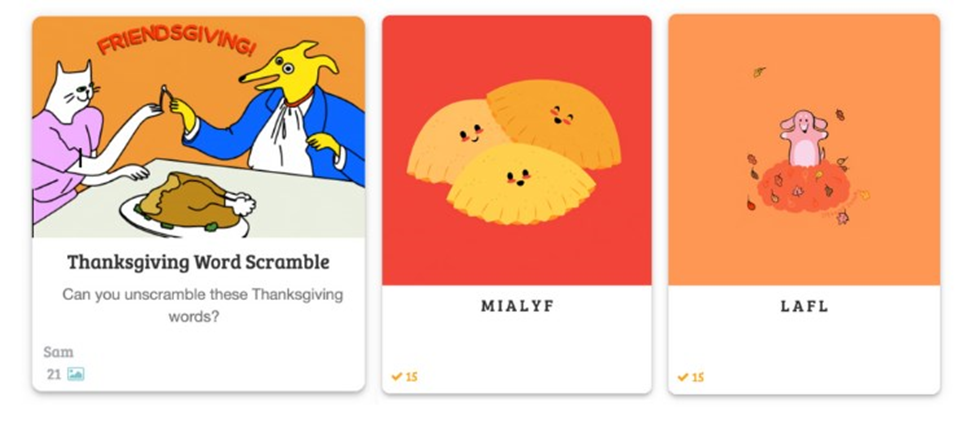Open the Thanksgiving Word Scramble deck
974x432 pixels.
click(198, 263)
